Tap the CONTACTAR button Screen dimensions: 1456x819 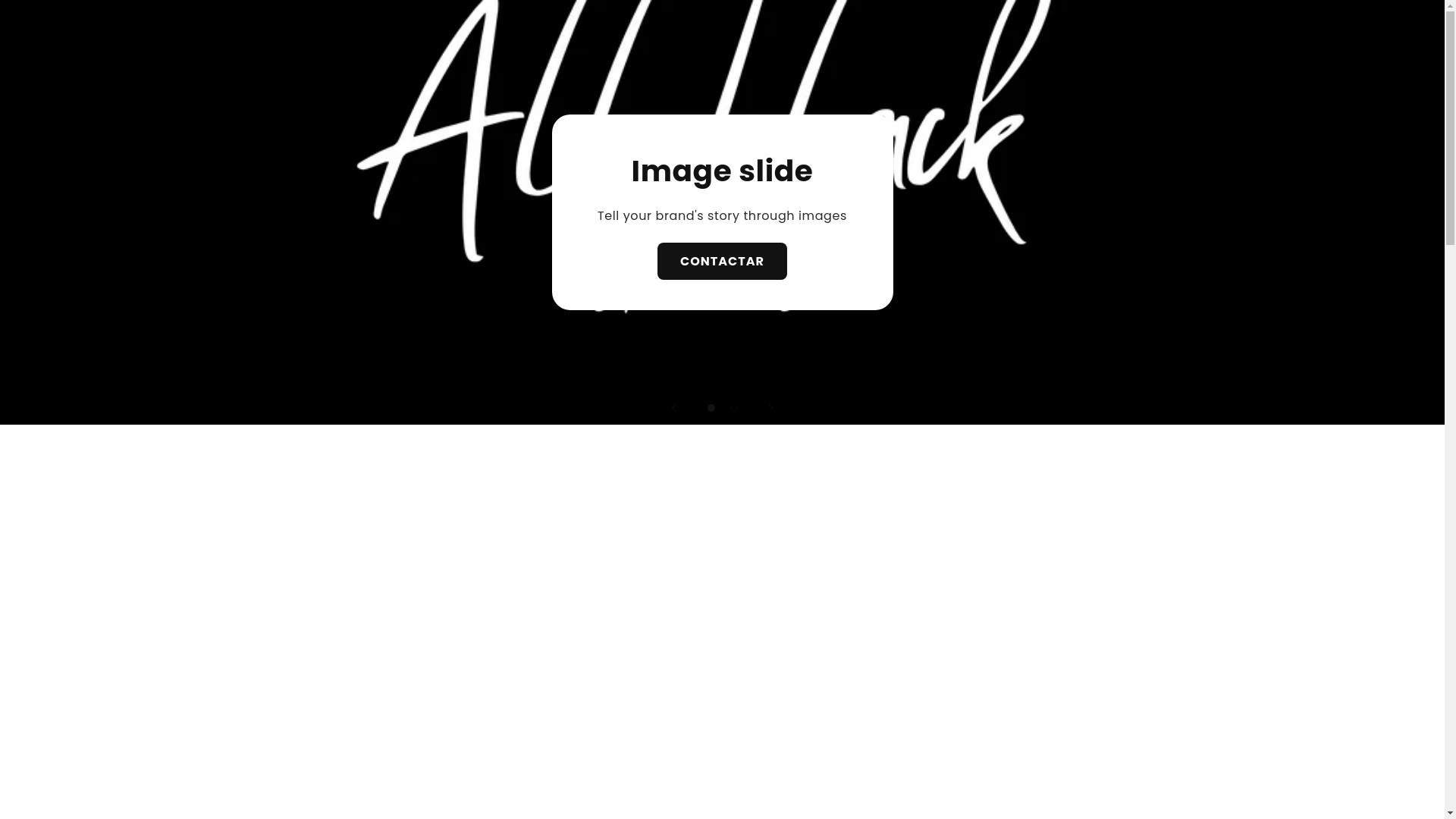(721, 261)
